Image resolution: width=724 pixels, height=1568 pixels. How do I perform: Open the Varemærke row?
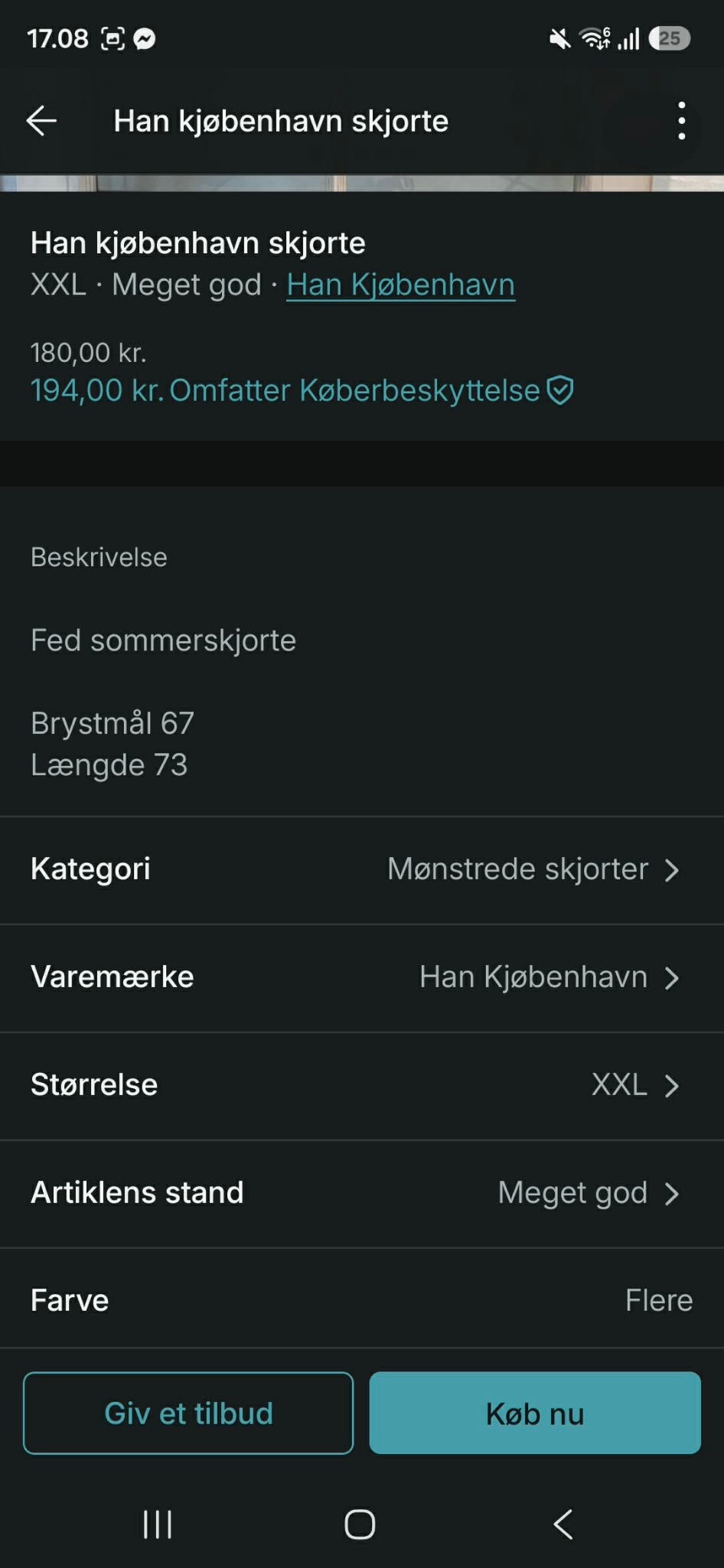(362, 978)
